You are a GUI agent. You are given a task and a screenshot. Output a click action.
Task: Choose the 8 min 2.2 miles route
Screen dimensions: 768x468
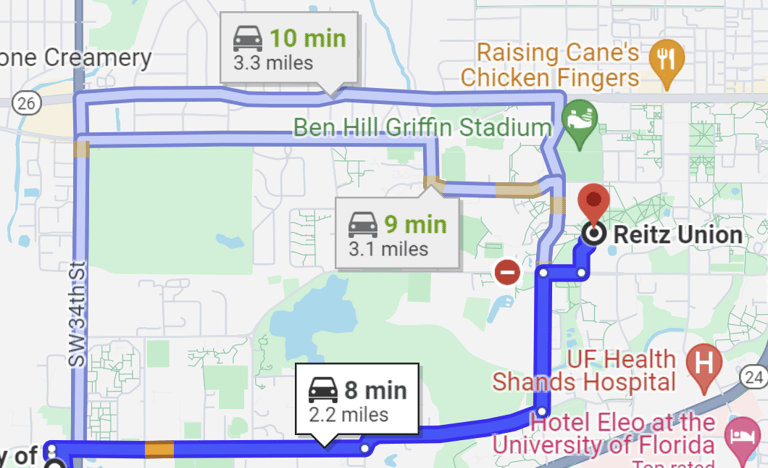click(x=357, y=399)
